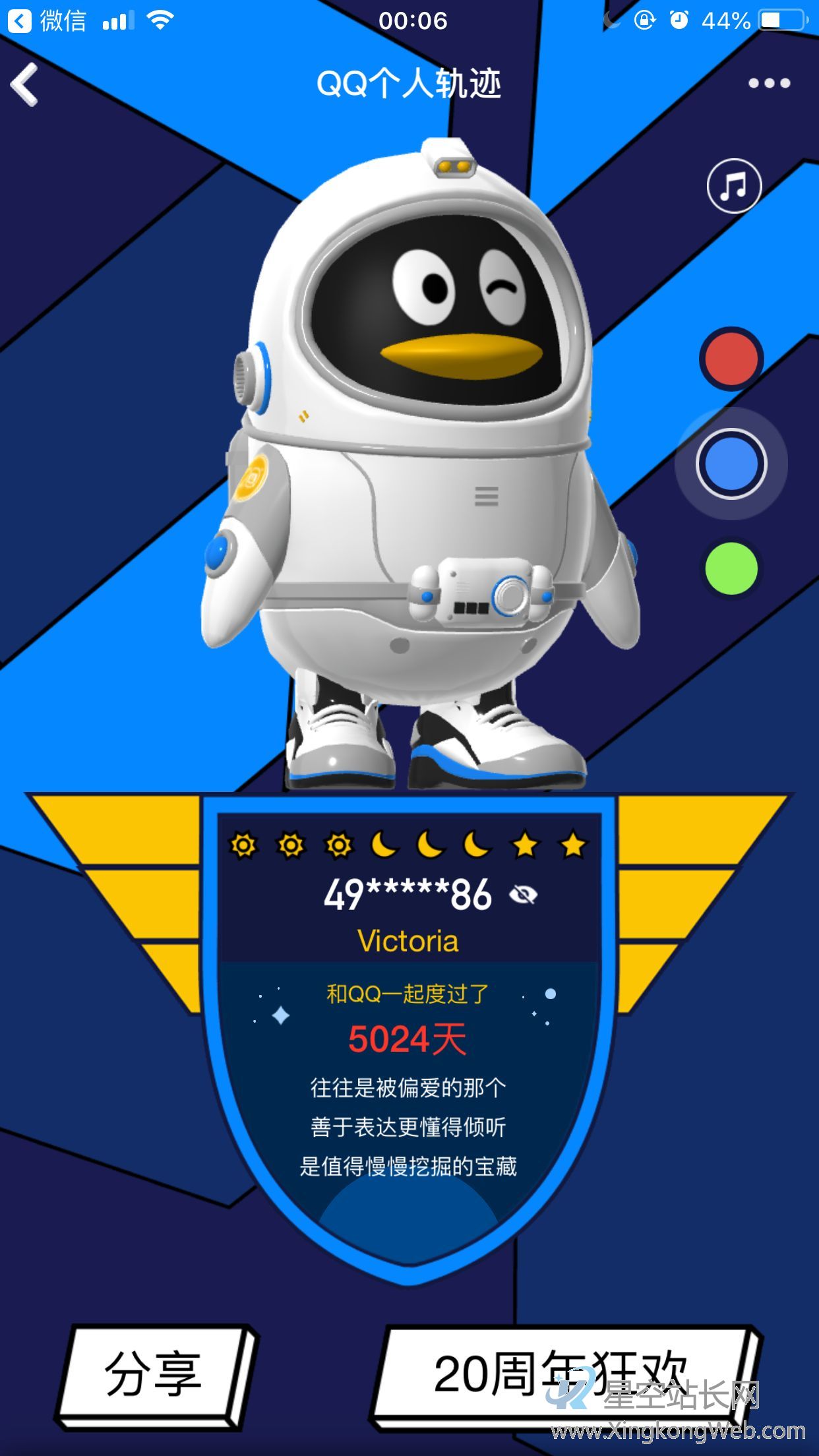Toggle the background music icon
The width and height of the screenshot is (819, 1456).
point(734,186)
